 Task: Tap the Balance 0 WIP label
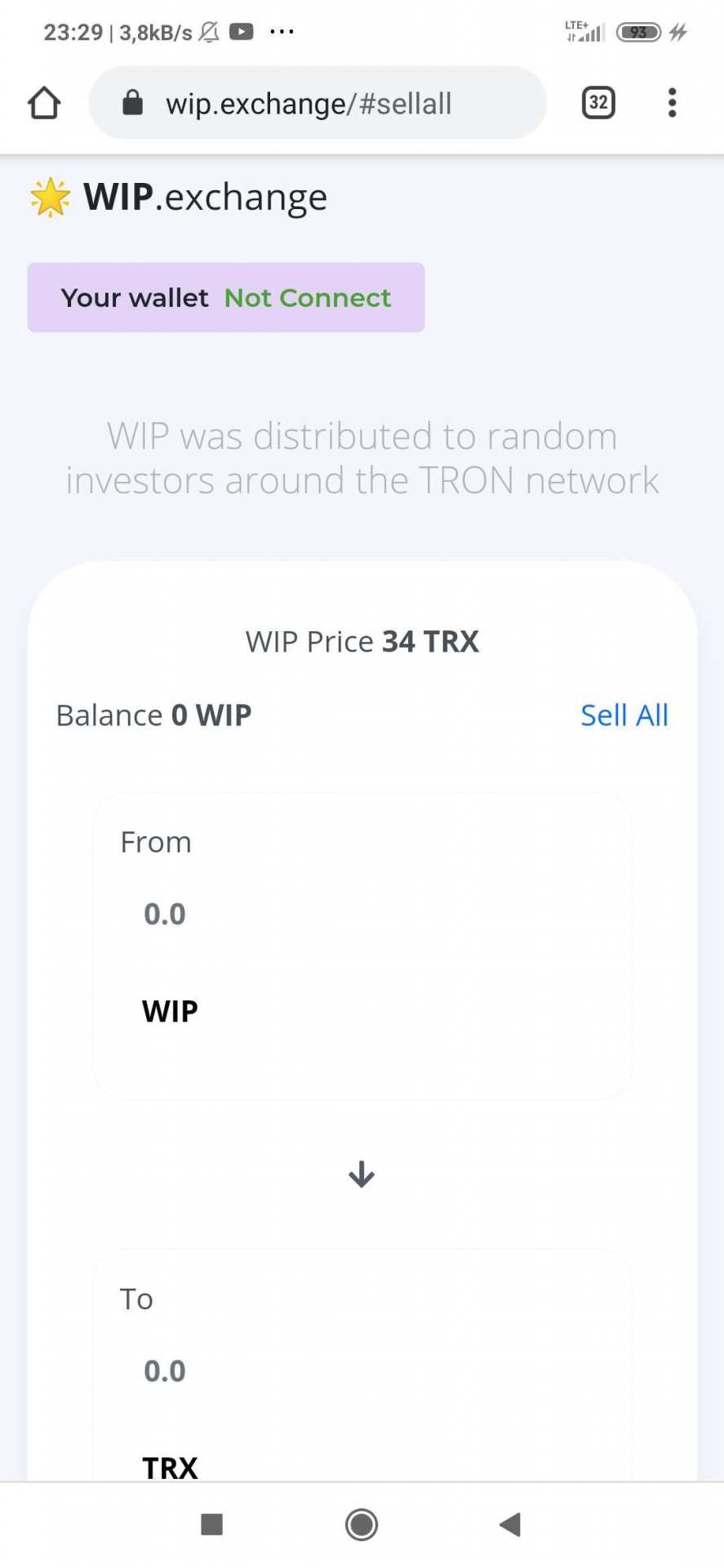pos(153,715)
